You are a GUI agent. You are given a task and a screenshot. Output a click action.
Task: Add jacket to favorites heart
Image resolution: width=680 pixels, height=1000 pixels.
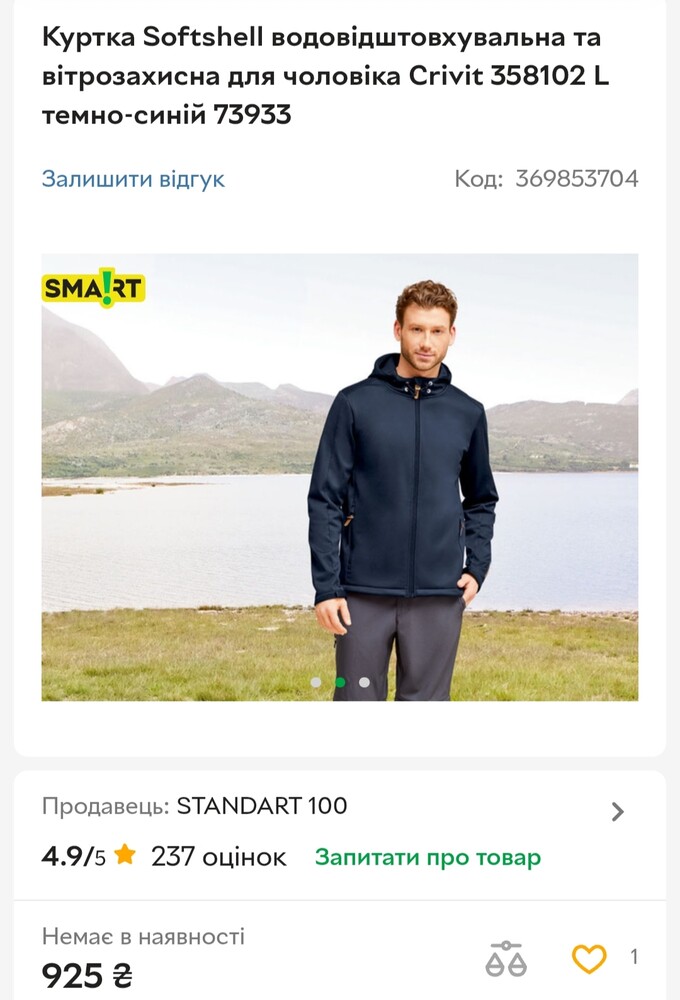589,958
